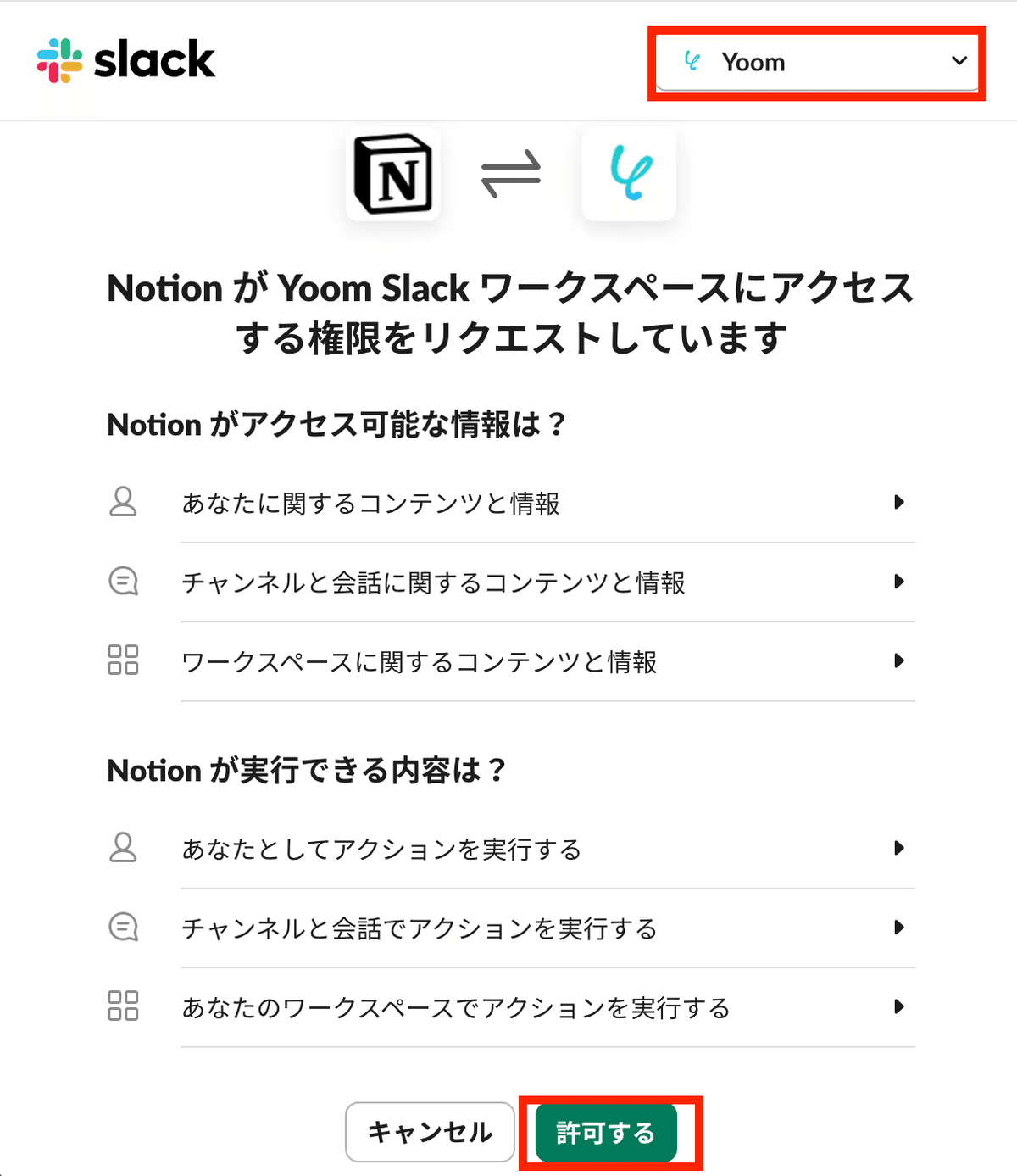Viewport: 1017px width, 1176px height.
Task: Click the キャンセル button
Action: 429,1132
